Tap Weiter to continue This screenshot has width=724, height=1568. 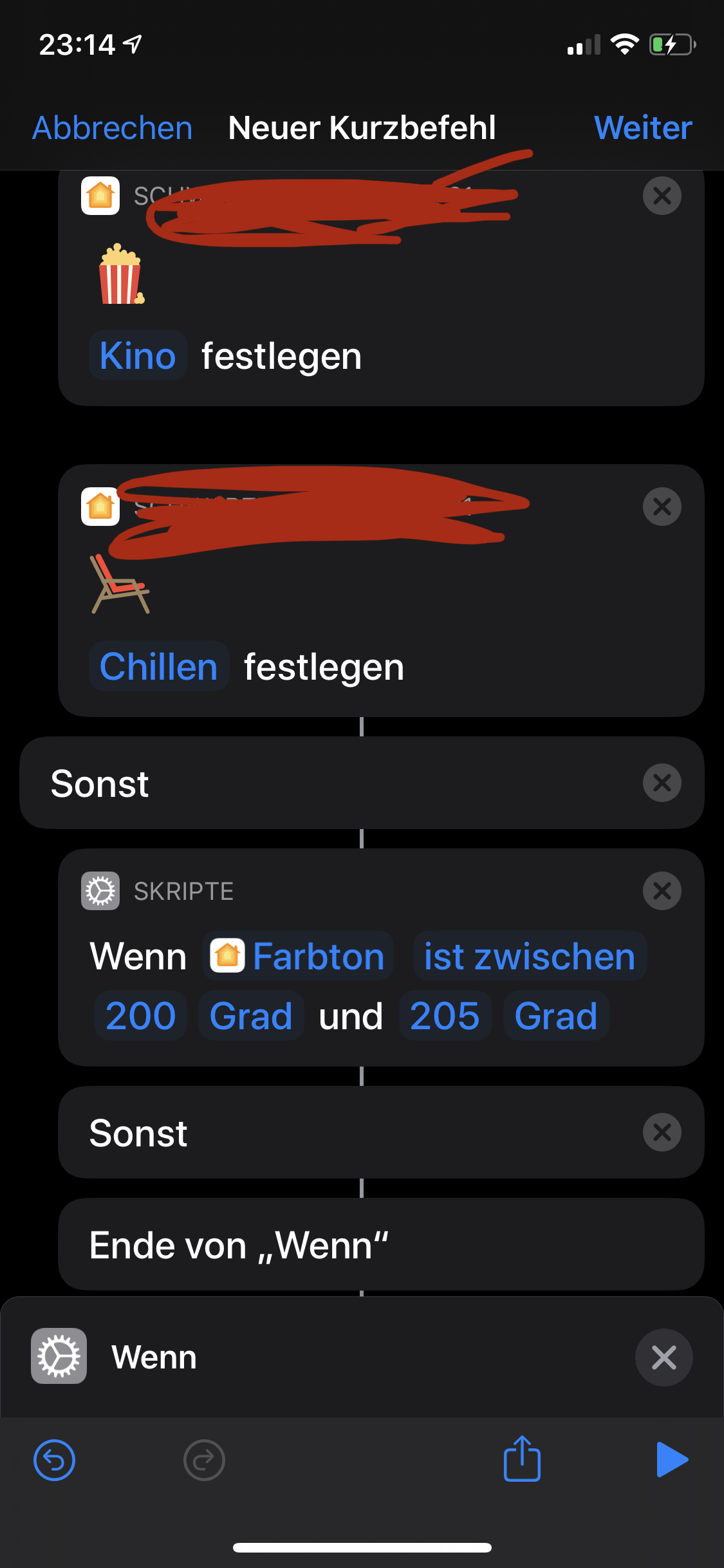[x=642, y=128]
